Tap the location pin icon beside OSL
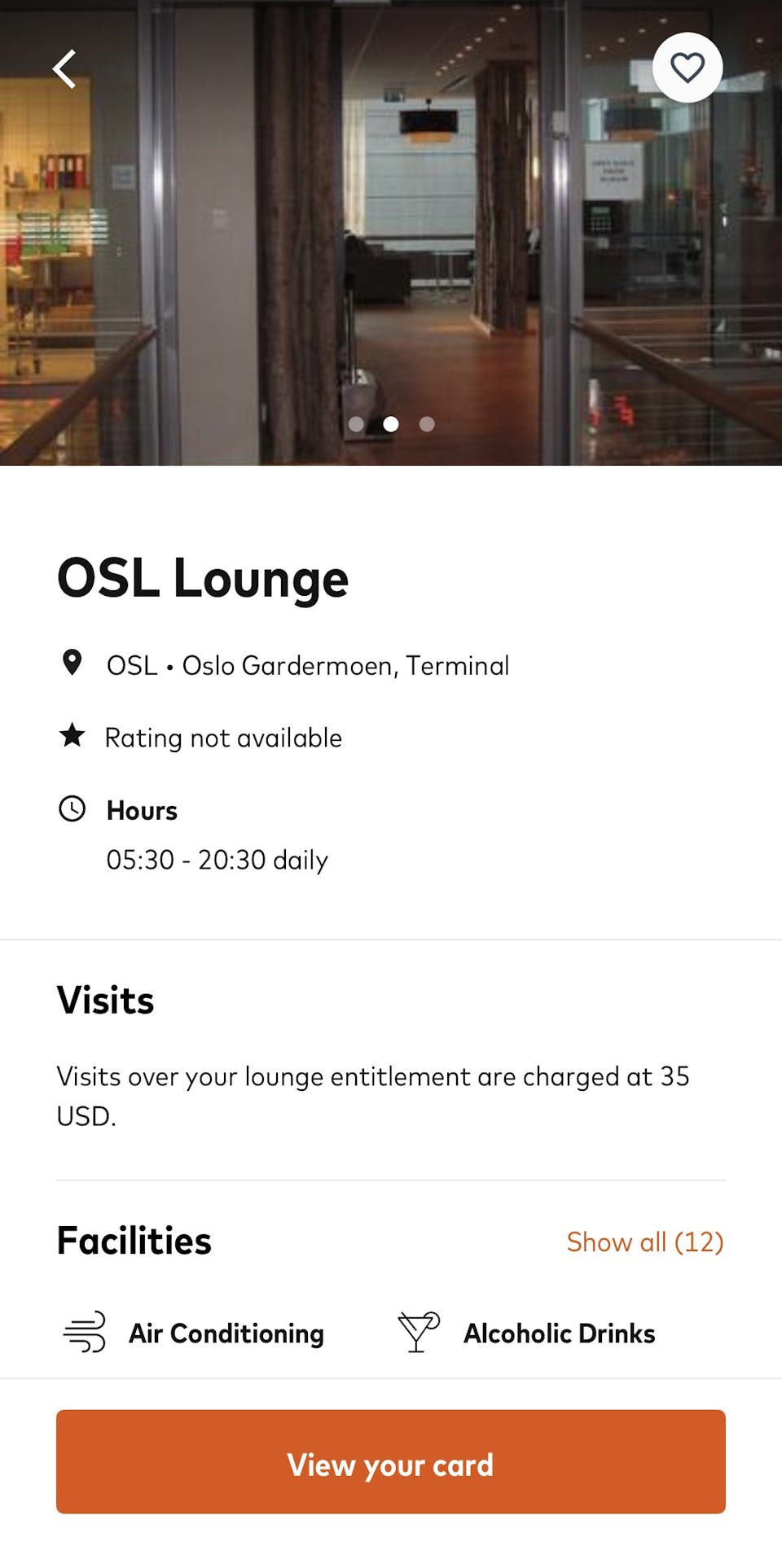Screen dimensions: 782x1568 click(72, 664)
